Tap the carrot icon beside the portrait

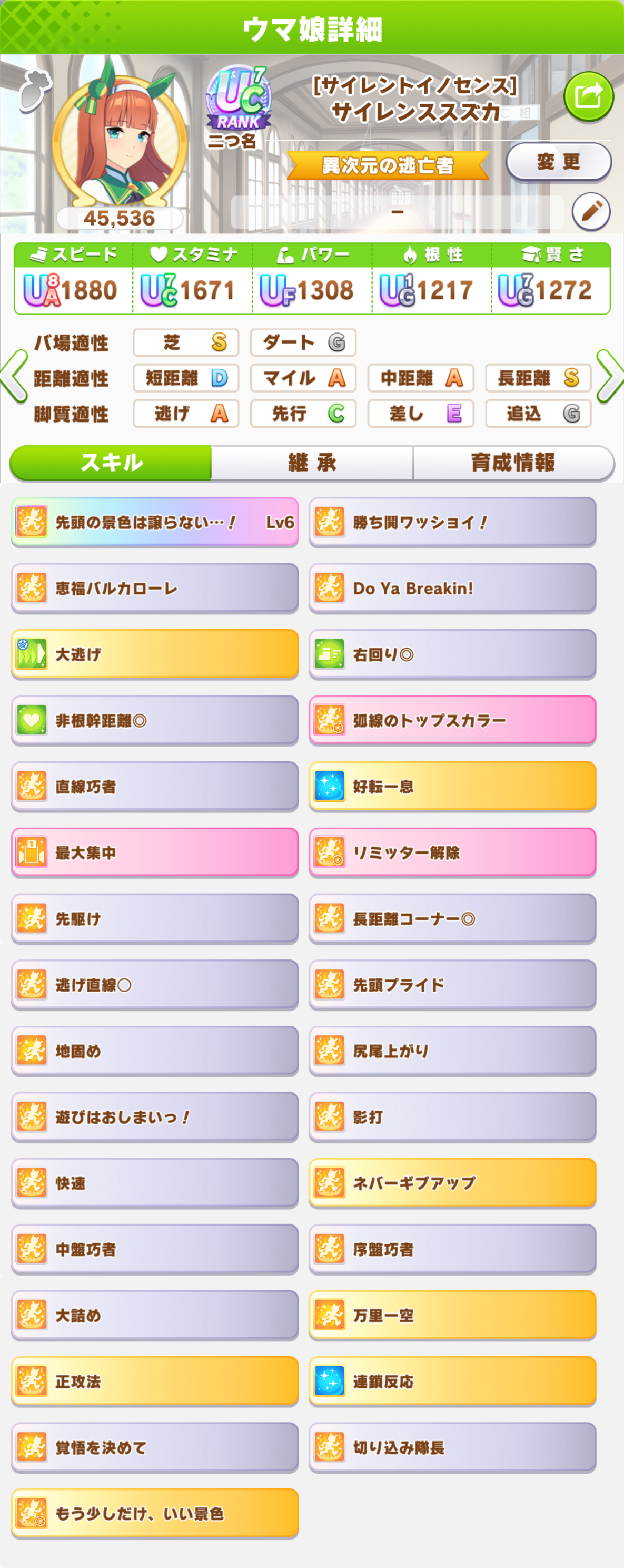pyautogui.click(x=34, y=91)
